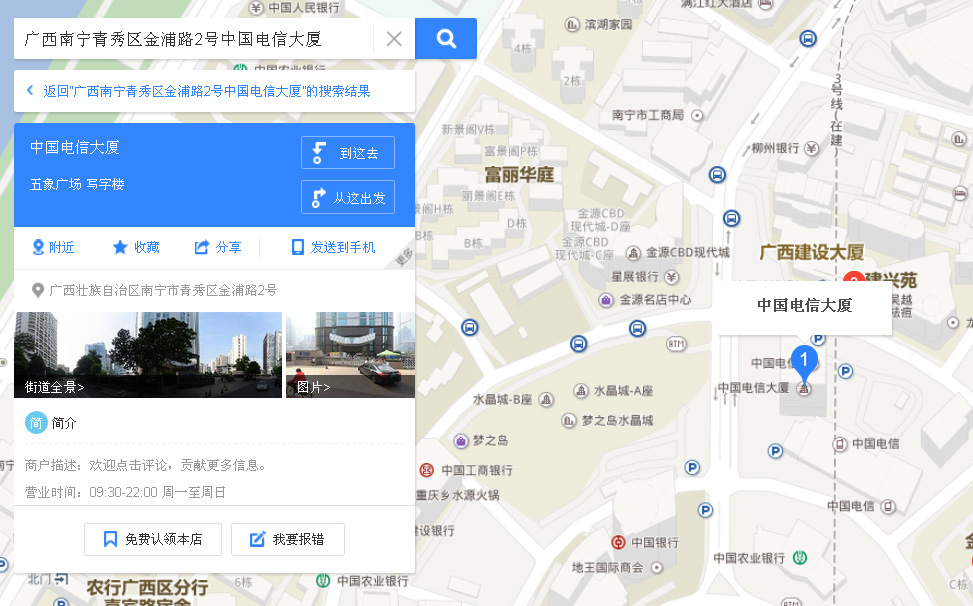Viewport: 973px width, 606px height.
Task: Open the 图片 photo thumbnail
Action: click(x=350, y=354)
